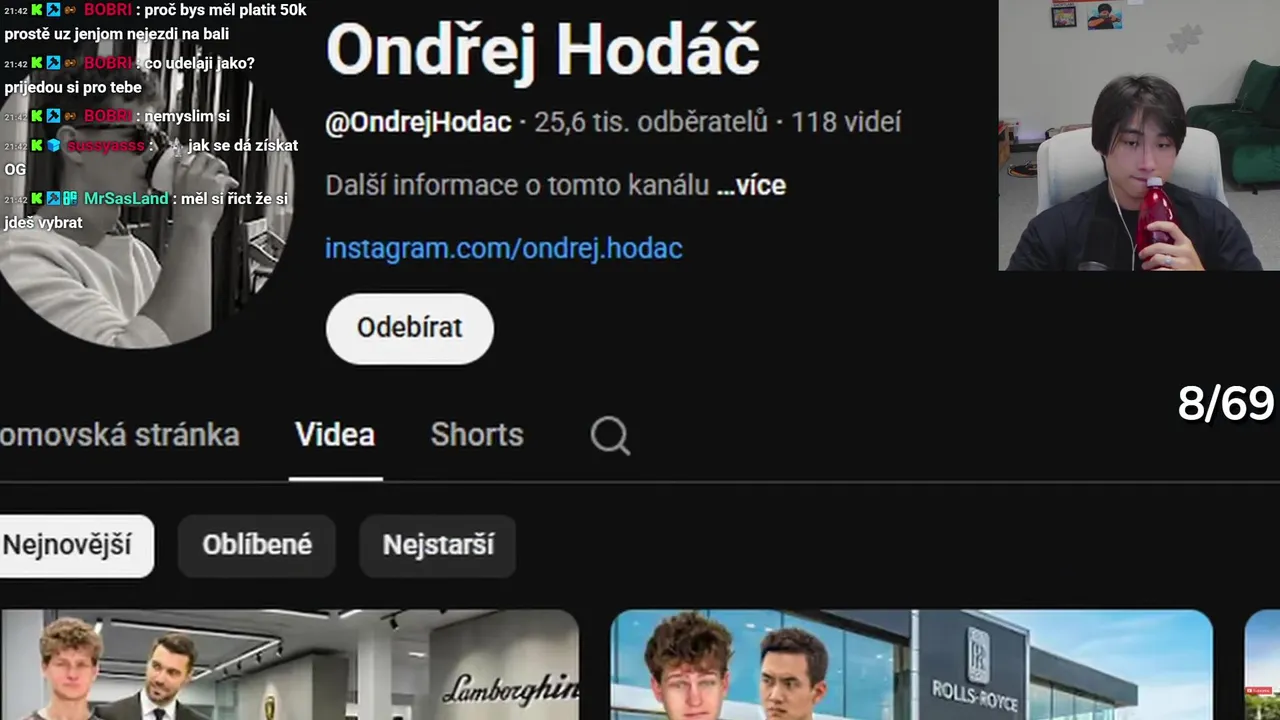Sort videos with the Oblíbené chip
This screenshot has width=1280, height=720.
[x=257, y=546]
